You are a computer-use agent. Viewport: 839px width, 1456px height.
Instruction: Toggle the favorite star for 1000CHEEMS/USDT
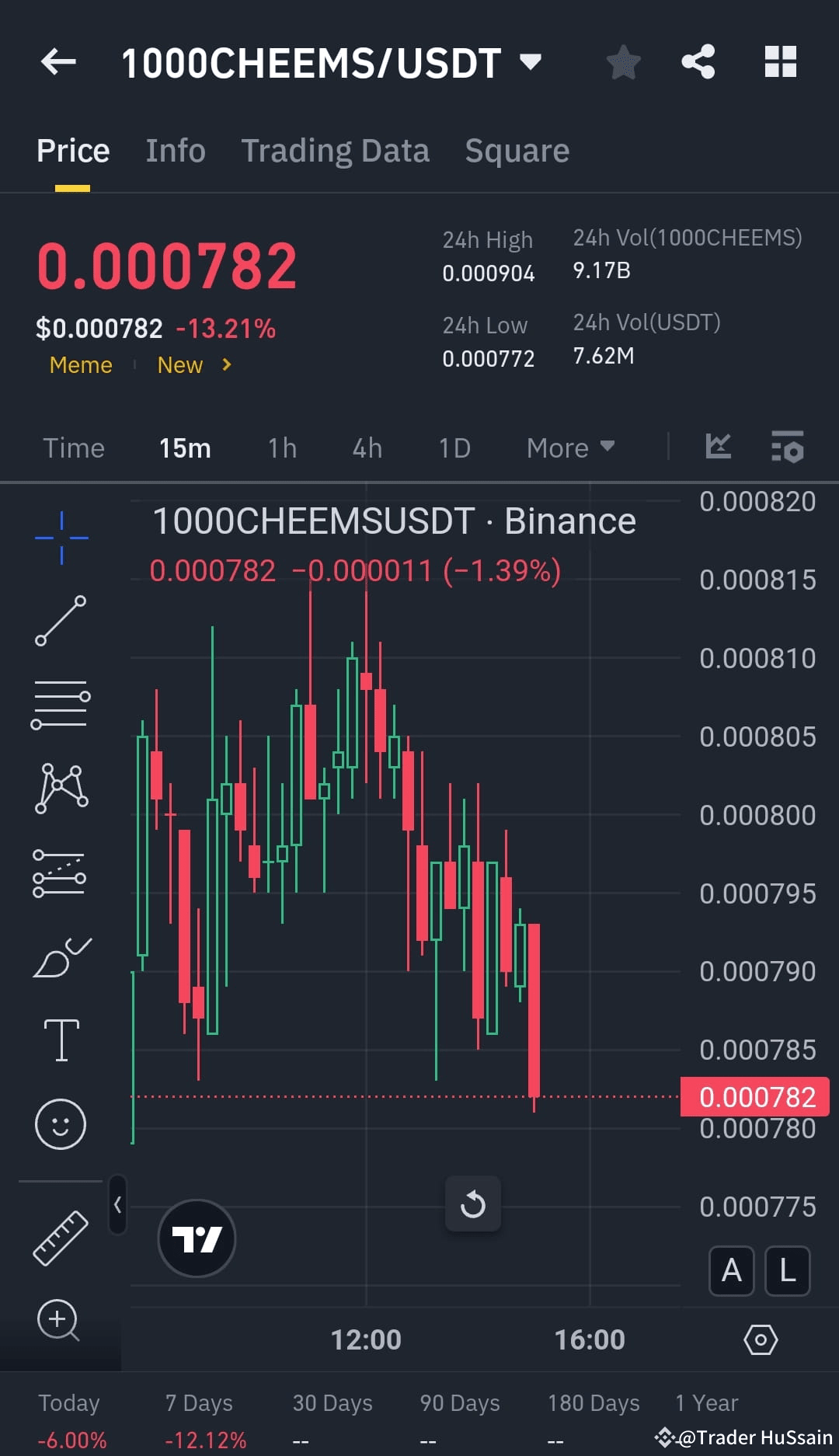(x=623, y=62)
